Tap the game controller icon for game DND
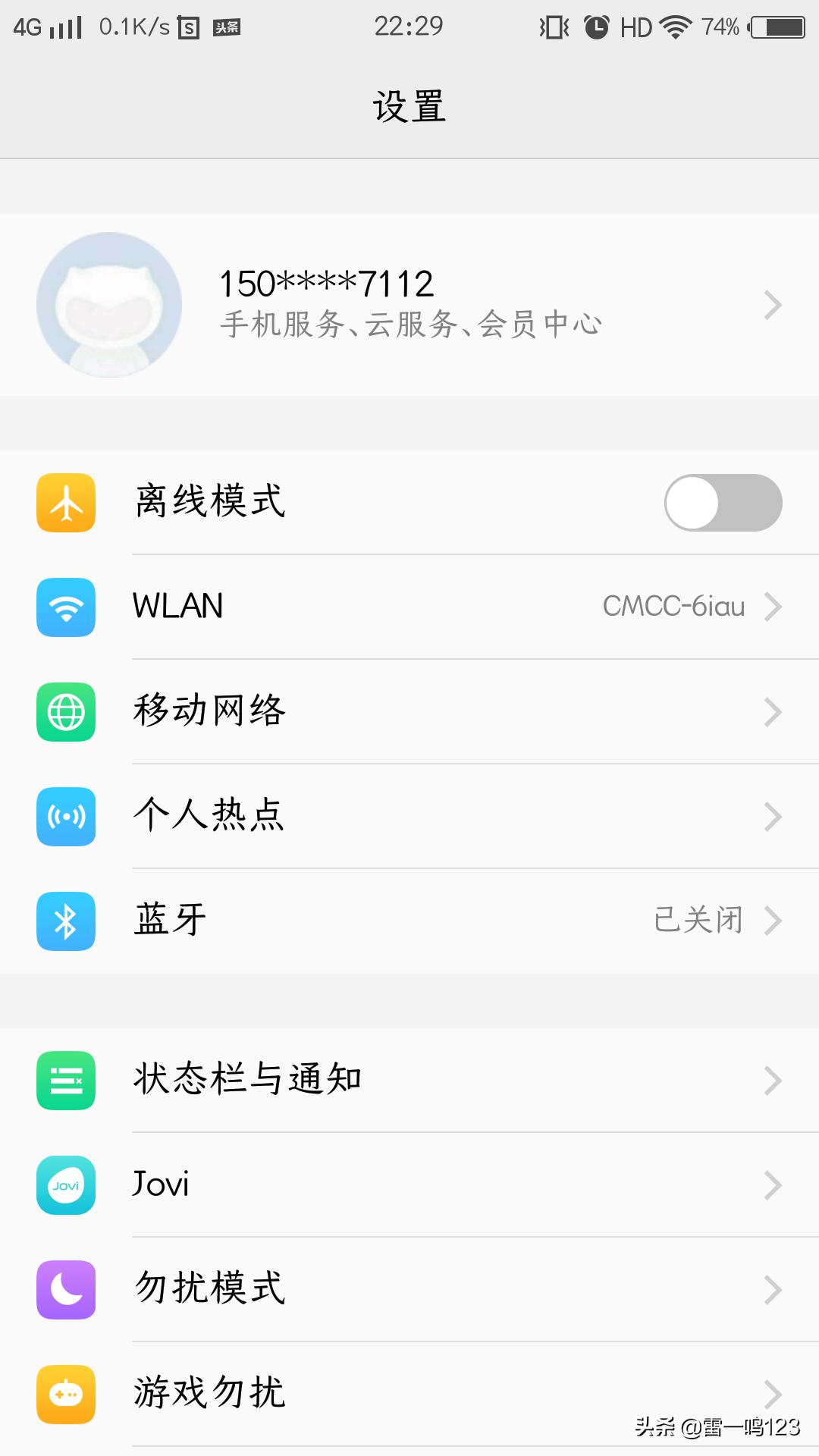The height and width of the screenshot is (1456, 819). click(66, 1394)
